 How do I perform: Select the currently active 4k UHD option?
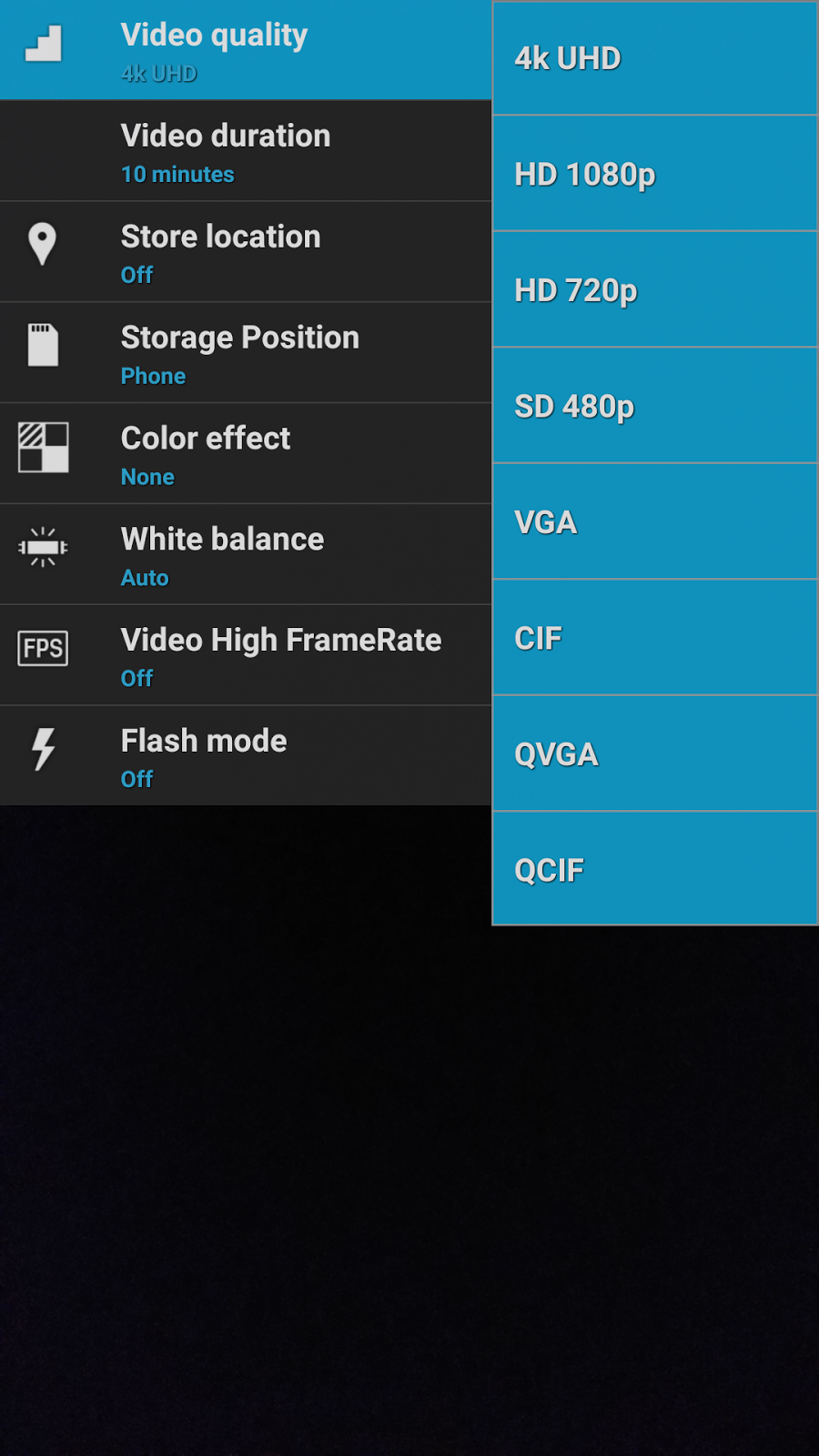(654, 57)
